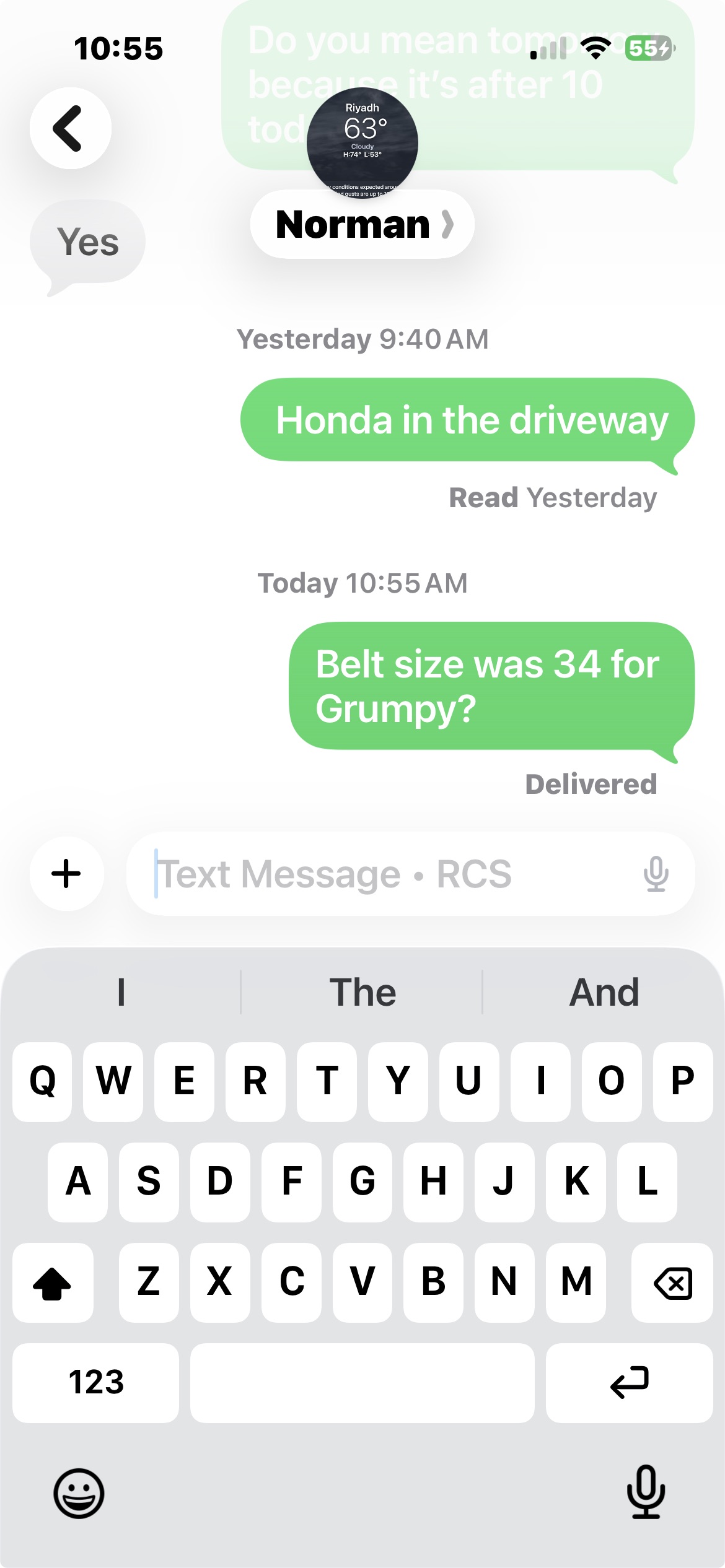This screenshot has height=1568, width=725.
Task: Switch keyboard to 123 numbers layout
Action: (95, 1382)
